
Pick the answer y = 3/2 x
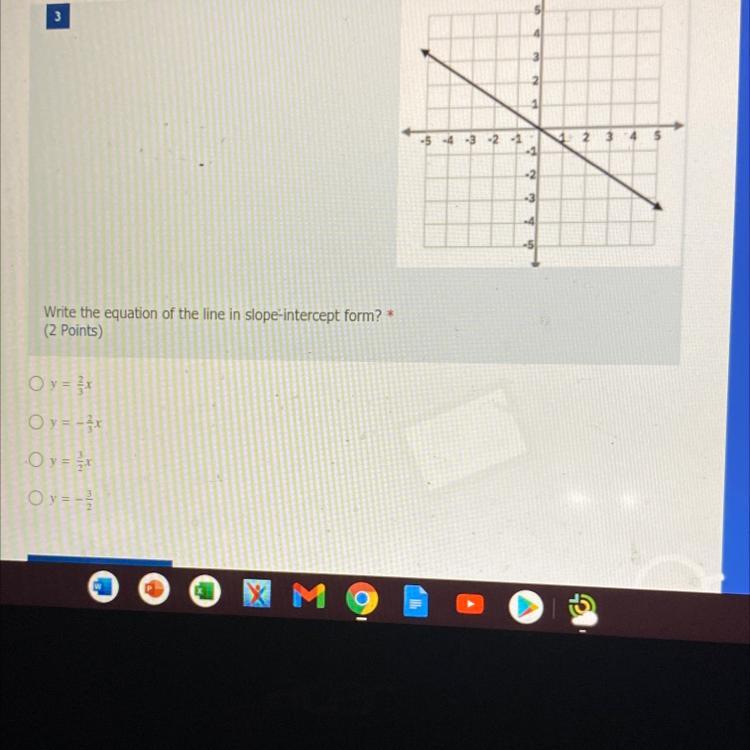36,462
